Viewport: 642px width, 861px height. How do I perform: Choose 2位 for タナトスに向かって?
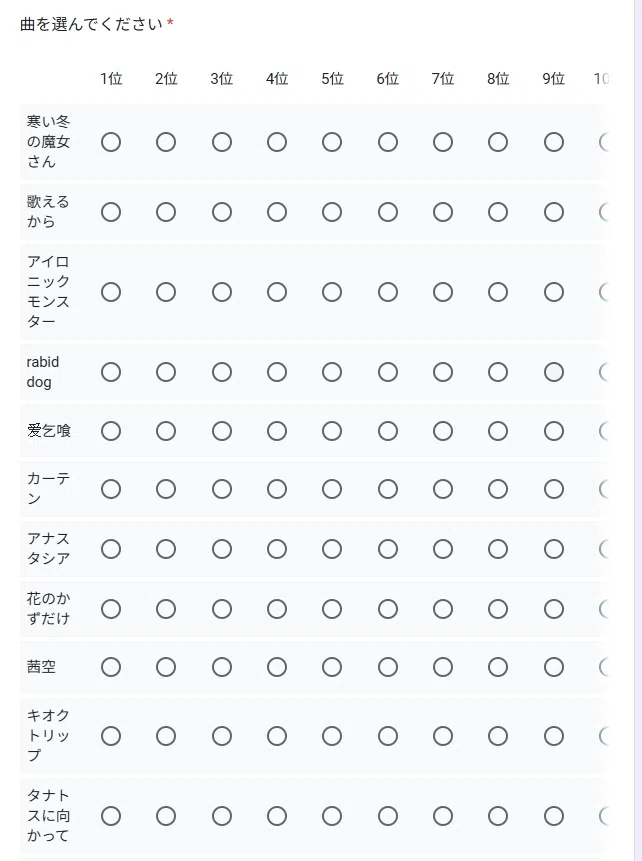[166, 816]
